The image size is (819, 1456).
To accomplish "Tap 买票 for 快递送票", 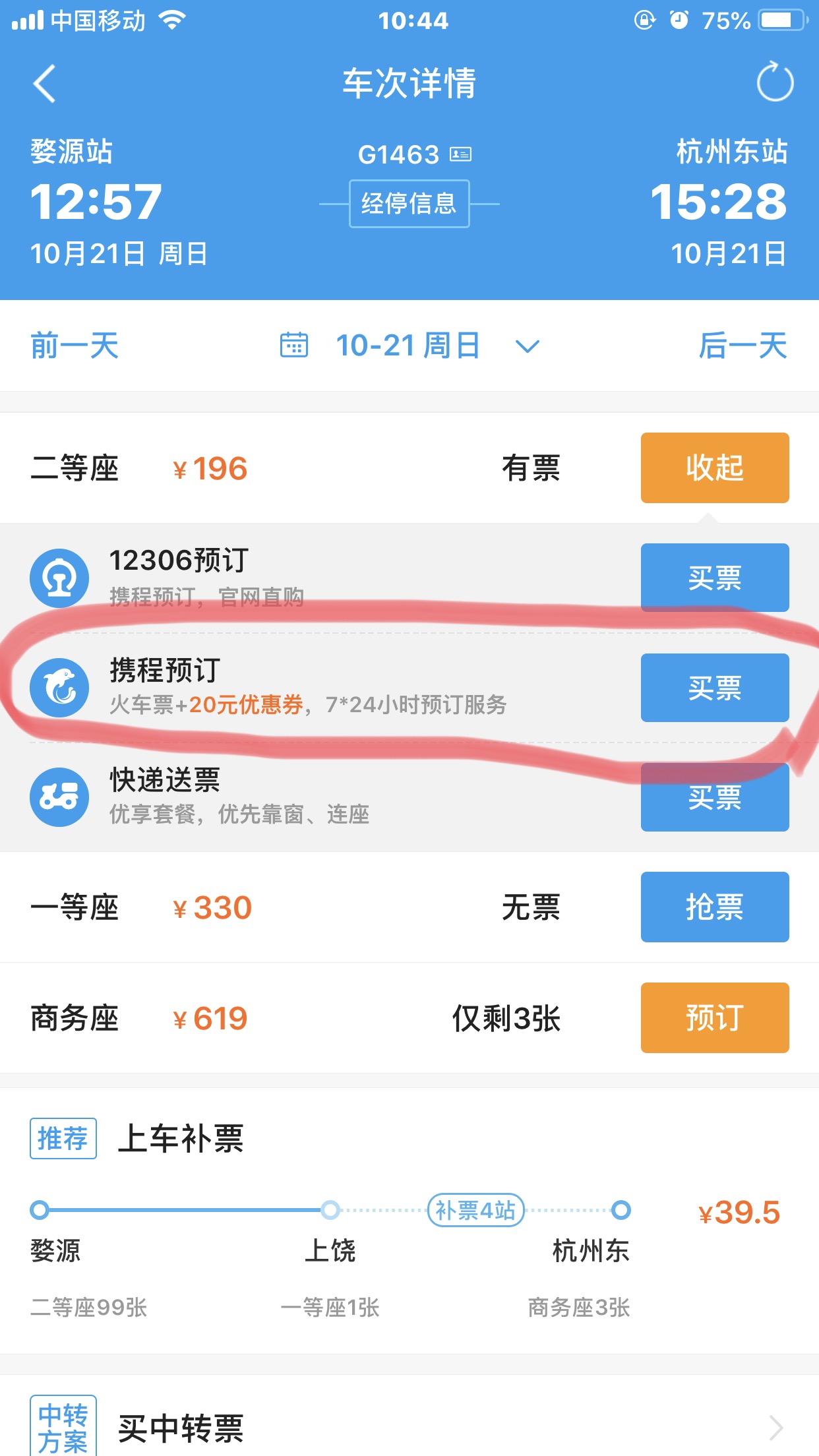I will (715, 797).
